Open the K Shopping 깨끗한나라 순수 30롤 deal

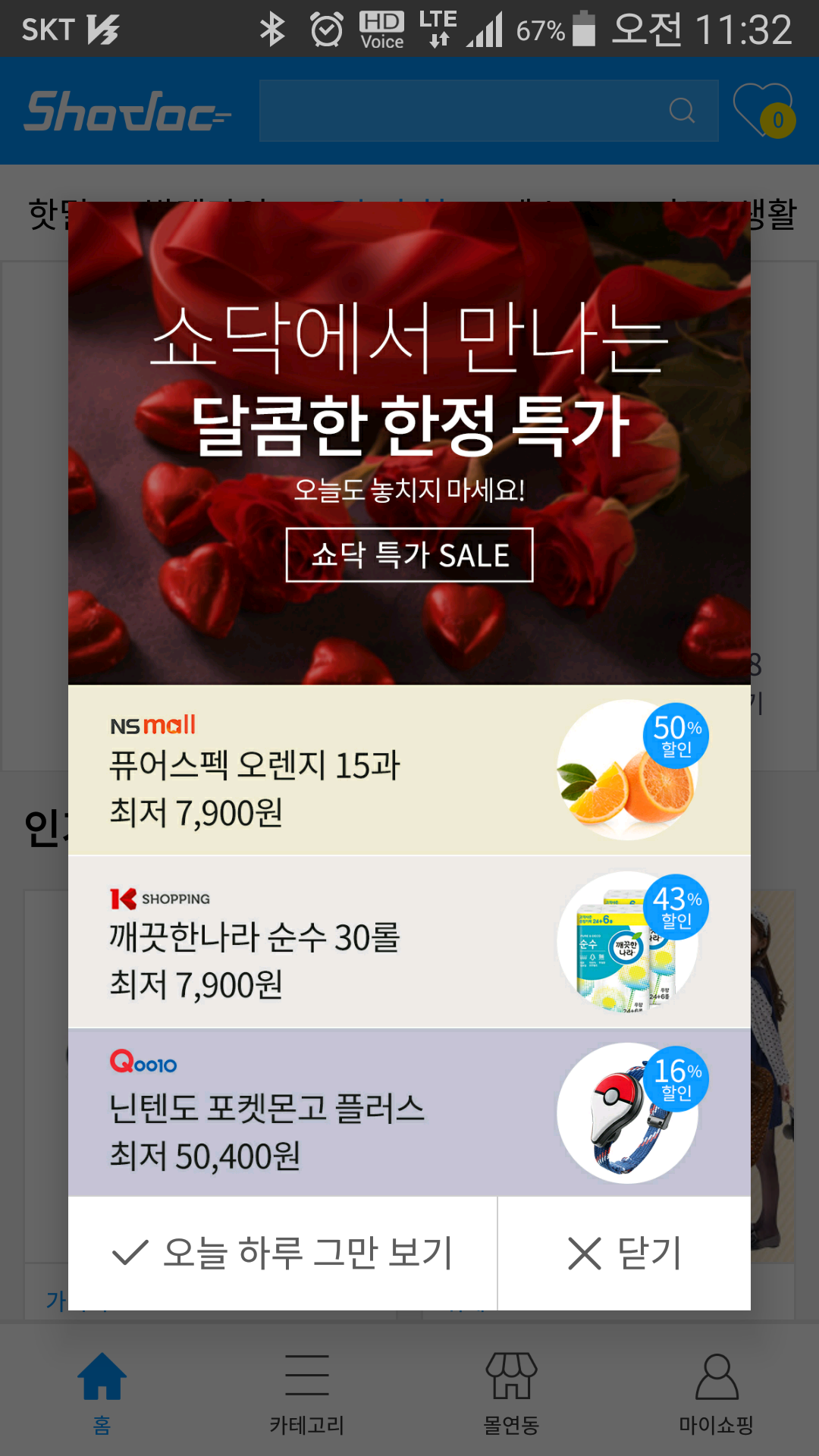tap(409, 942)
